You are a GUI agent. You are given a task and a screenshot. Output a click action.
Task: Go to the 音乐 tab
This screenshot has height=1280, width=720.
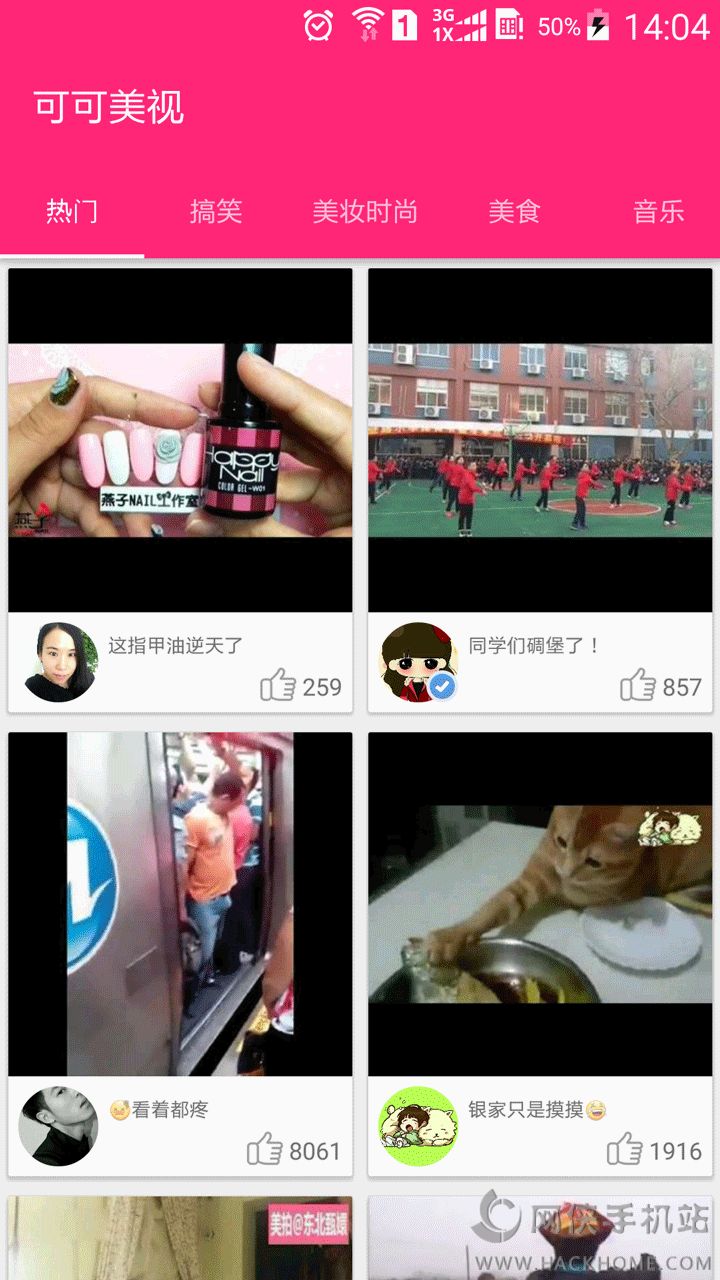click(658, 212)
